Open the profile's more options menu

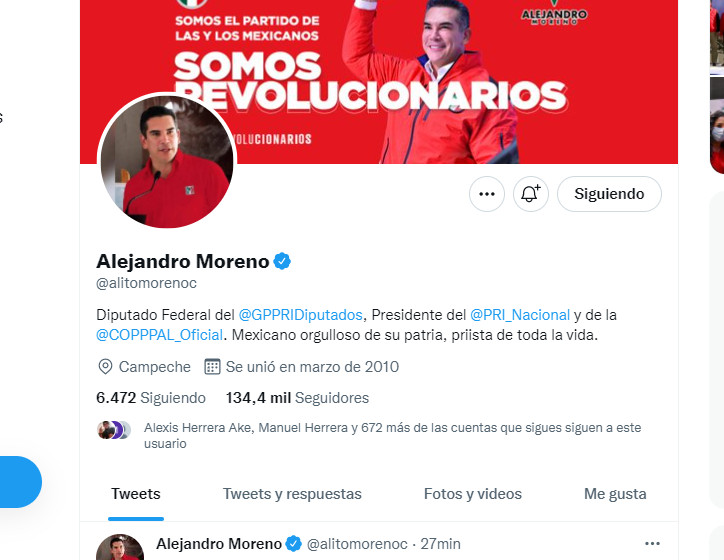[x=487, y=194]
